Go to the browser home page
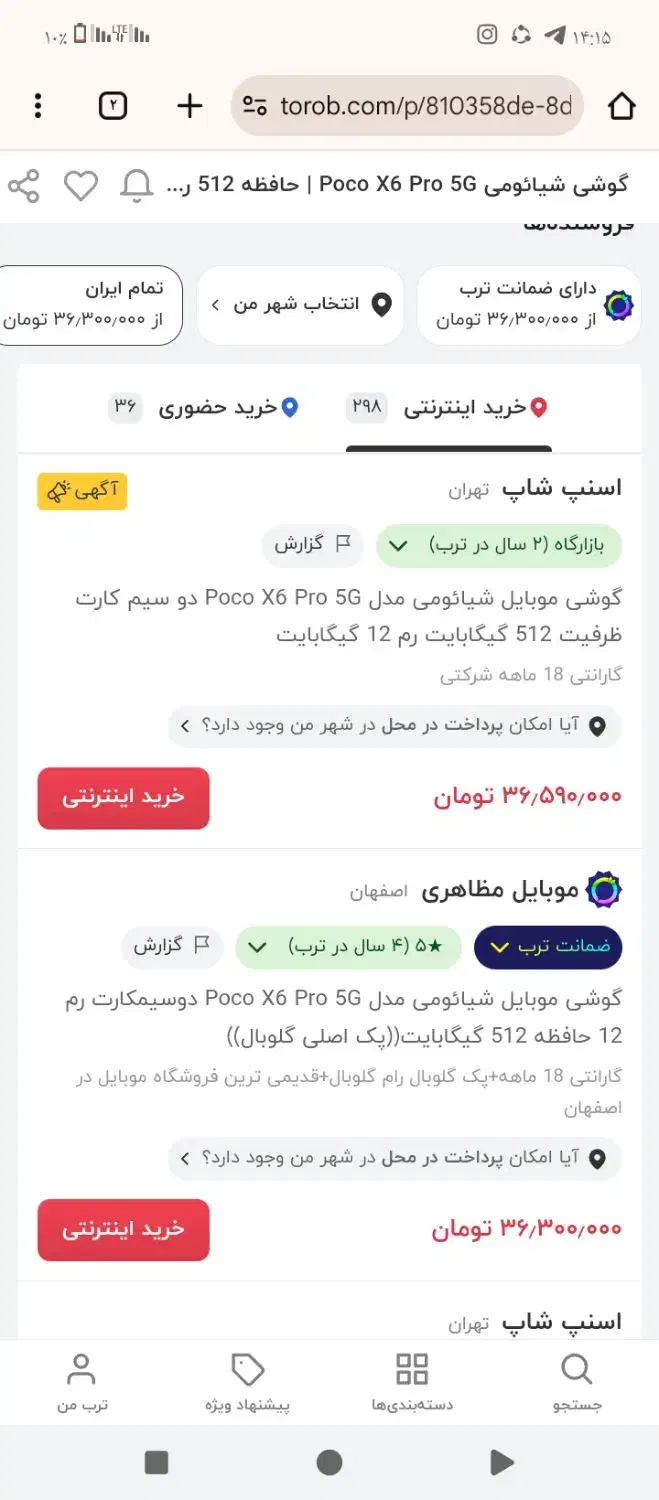 621,105
